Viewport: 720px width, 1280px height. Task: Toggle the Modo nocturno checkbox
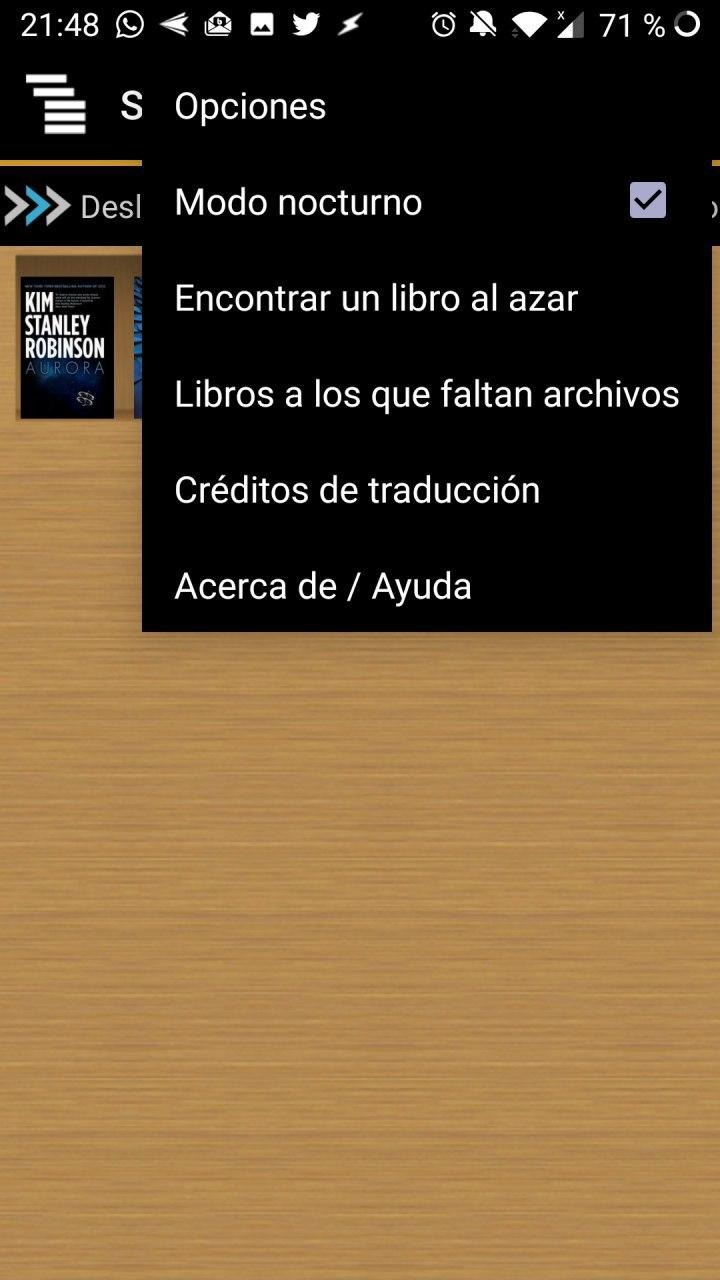[647, 201]
